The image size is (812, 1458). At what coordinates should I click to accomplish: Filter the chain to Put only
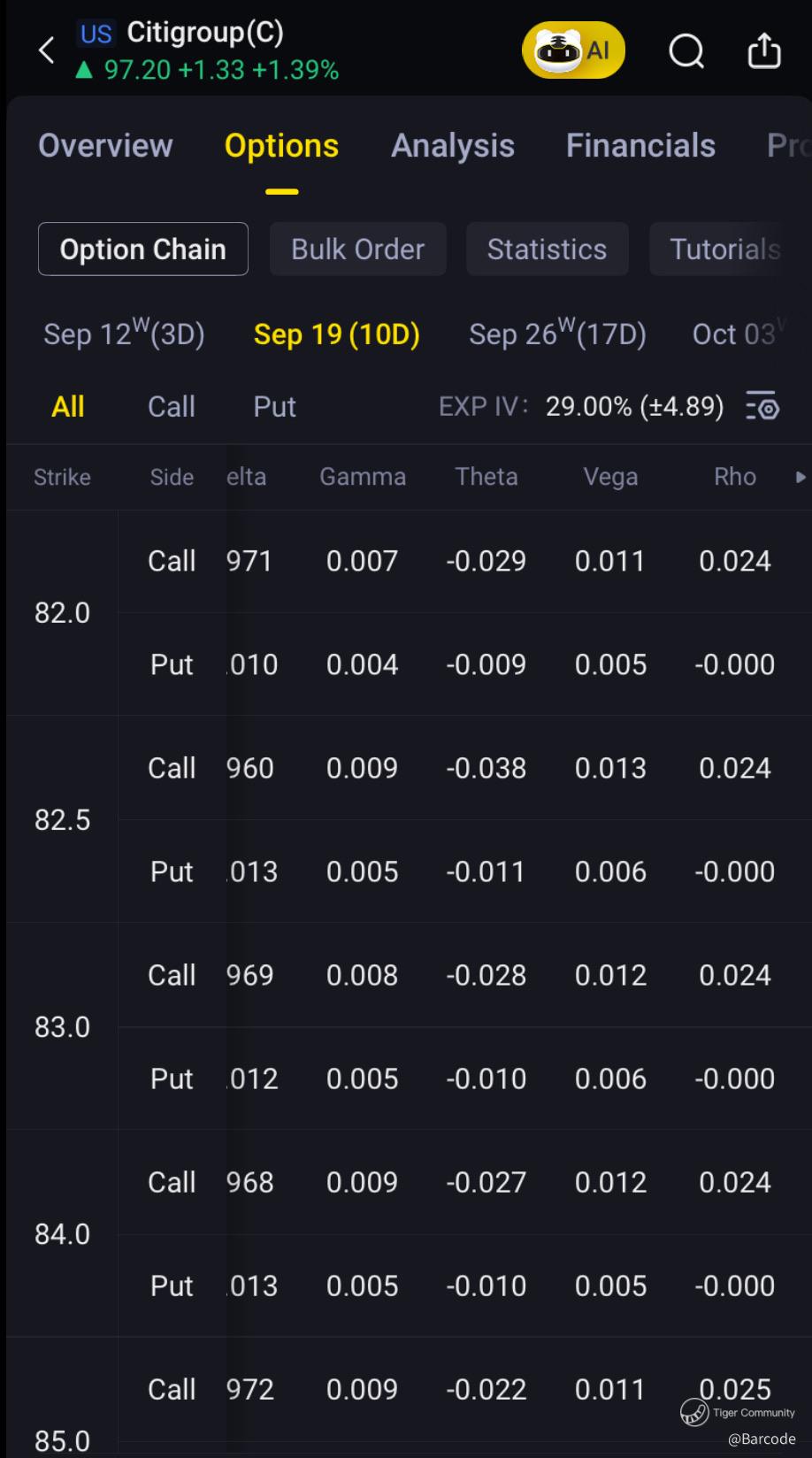click(274, 407)
